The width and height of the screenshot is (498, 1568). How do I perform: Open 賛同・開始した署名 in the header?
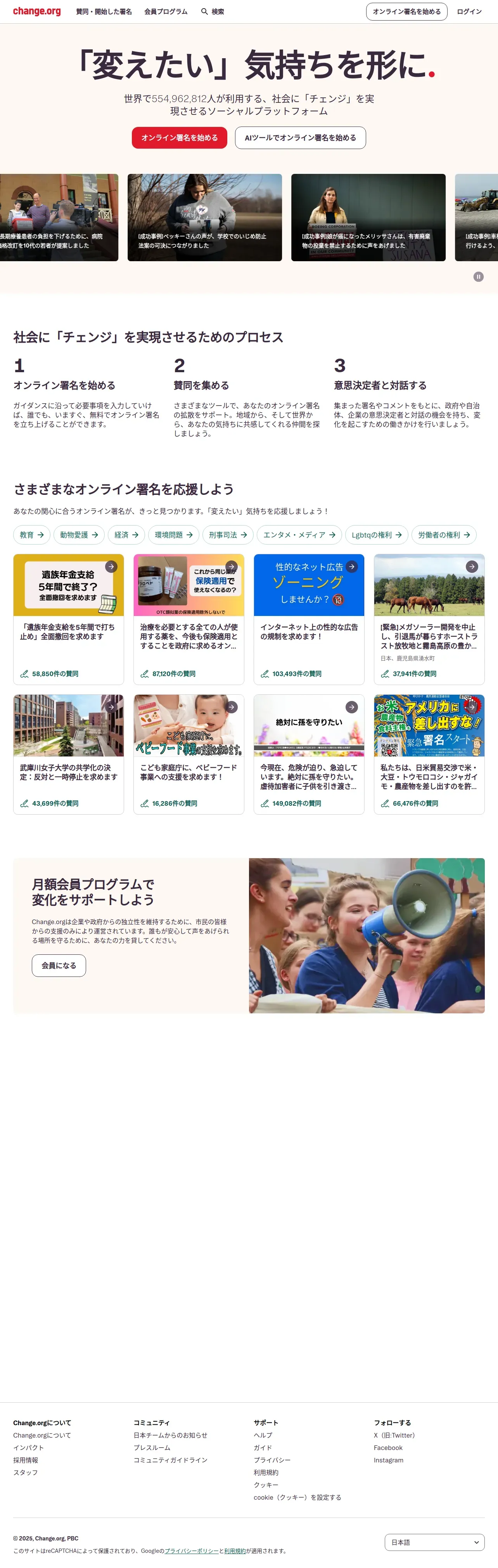[x=104, y=12]
